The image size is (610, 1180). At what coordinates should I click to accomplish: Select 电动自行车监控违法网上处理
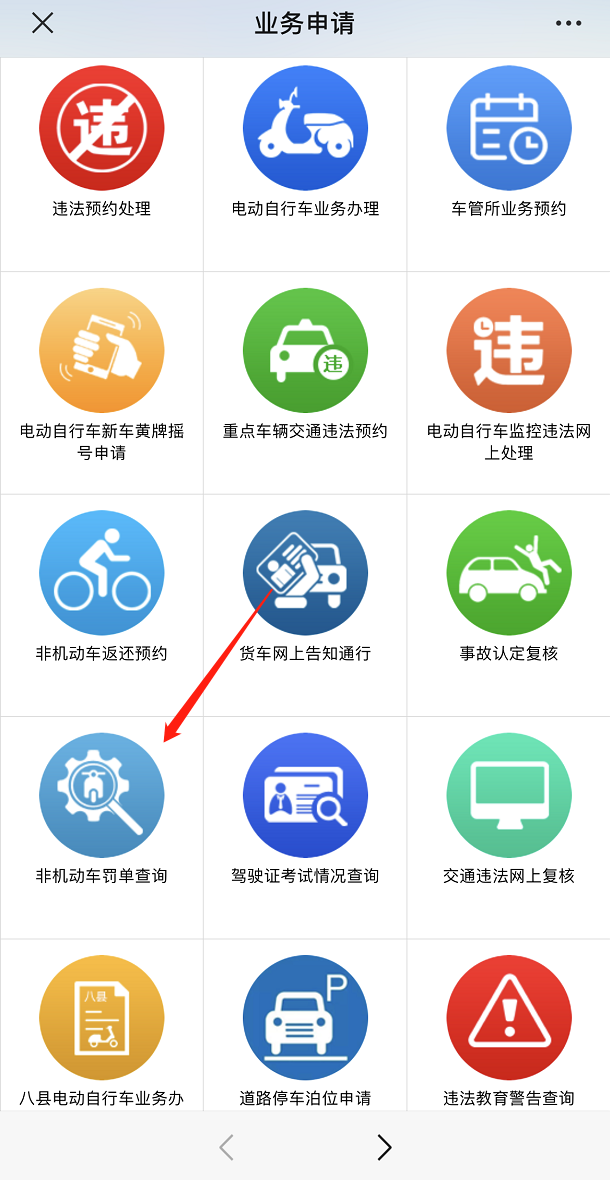508,351
